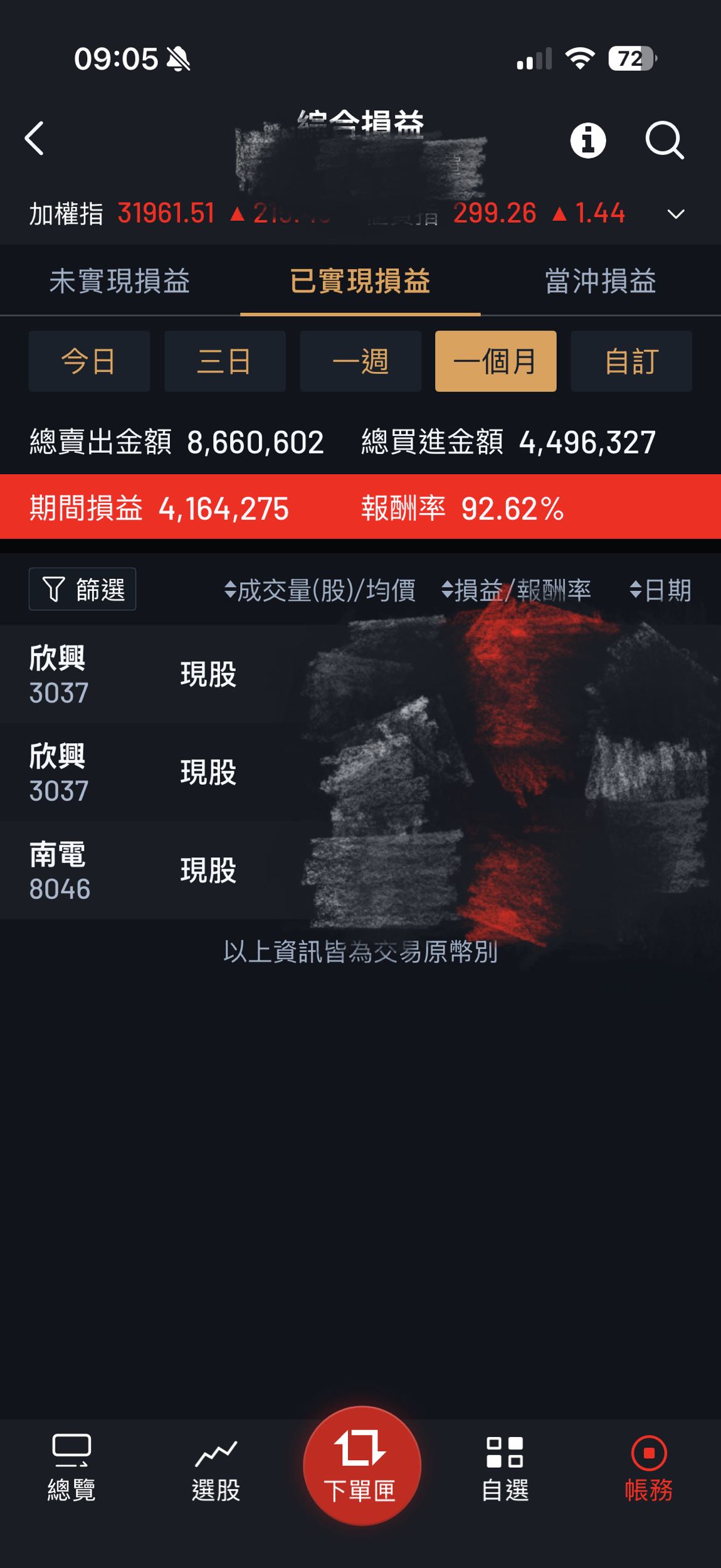This screenshot has width=721, height=1568.
Task: Expand the index detail chevron
Action: coord(675,213)
